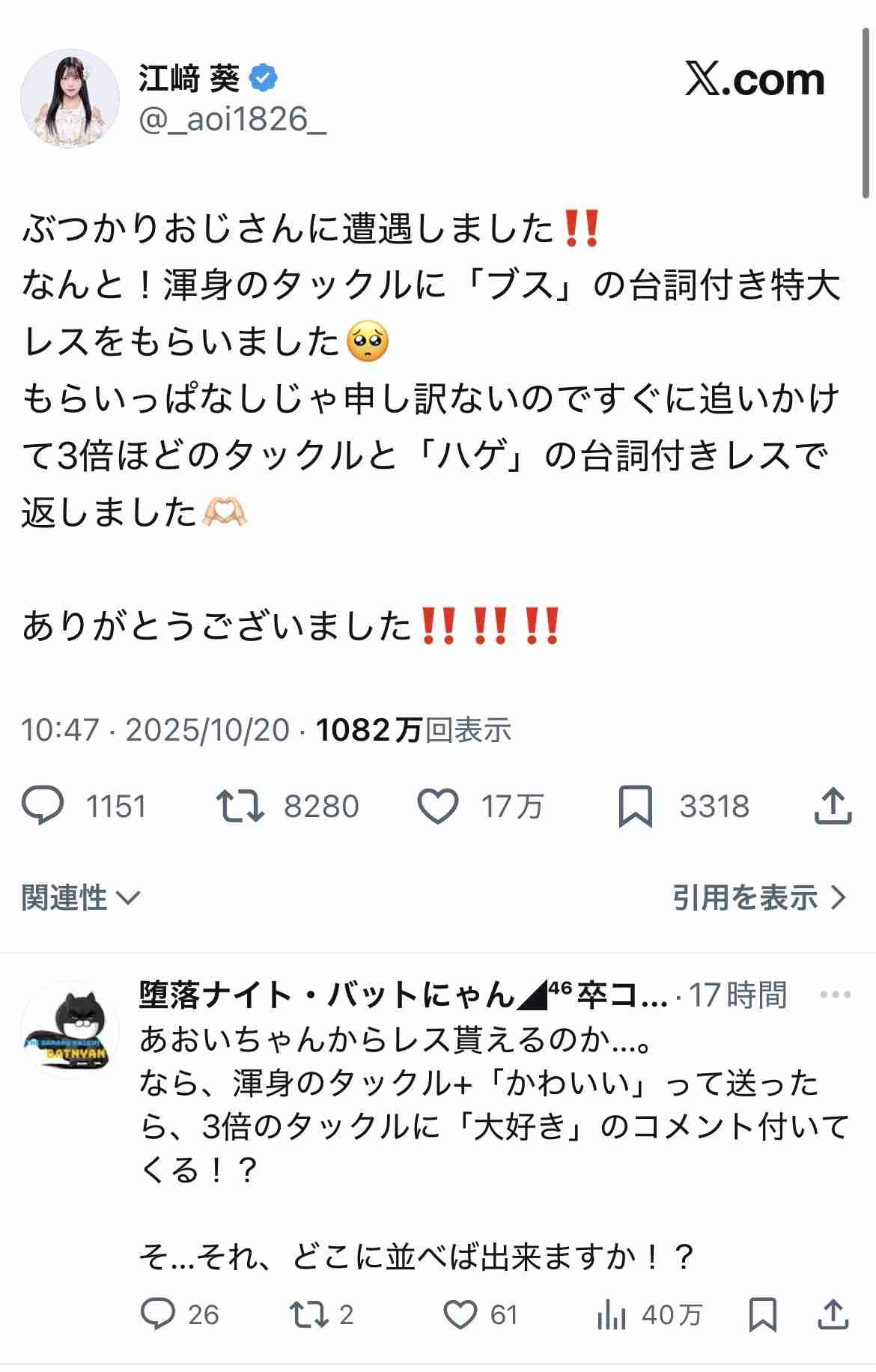Open the @_aoi1826_ profile handle
Screen dimensions: 876x1372
click(232, 119)
